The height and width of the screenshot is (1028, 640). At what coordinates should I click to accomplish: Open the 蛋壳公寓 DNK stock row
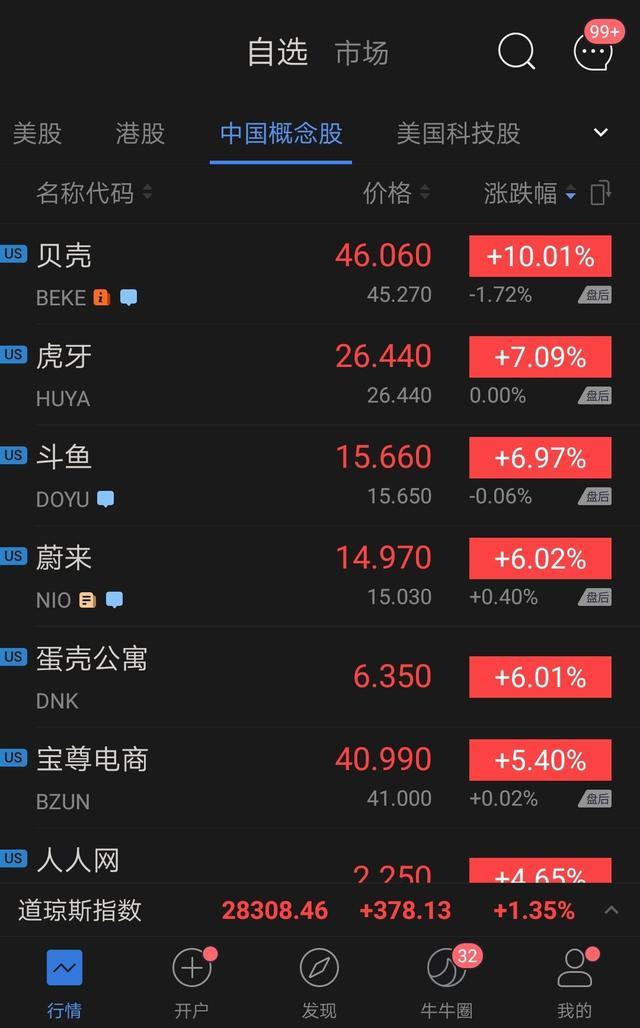320,677
